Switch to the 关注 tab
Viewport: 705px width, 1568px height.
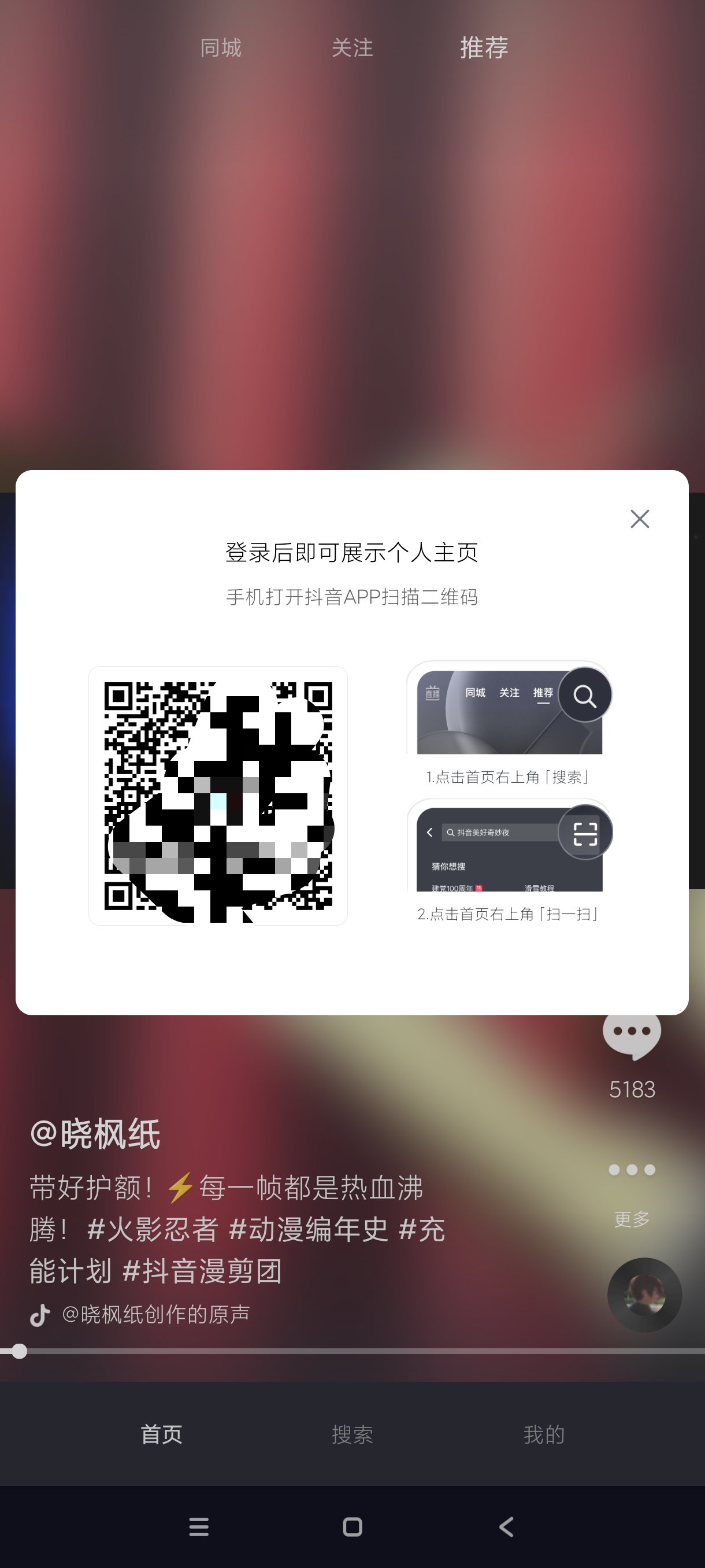(352, 47)
